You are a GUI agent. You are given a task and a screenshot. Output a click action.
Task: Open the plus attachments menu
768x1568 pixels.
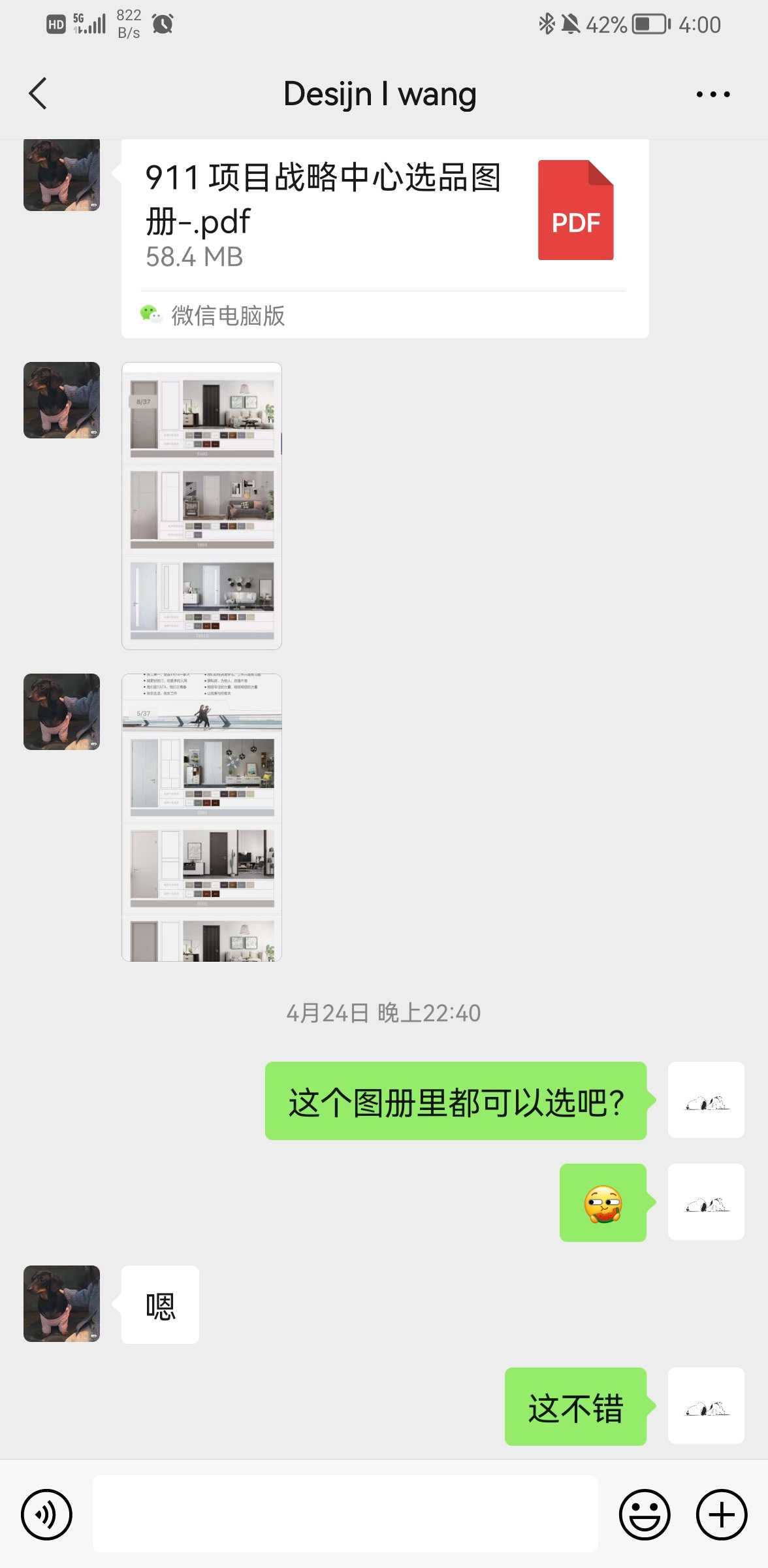pyautogui.click(x=721, y=1514)
